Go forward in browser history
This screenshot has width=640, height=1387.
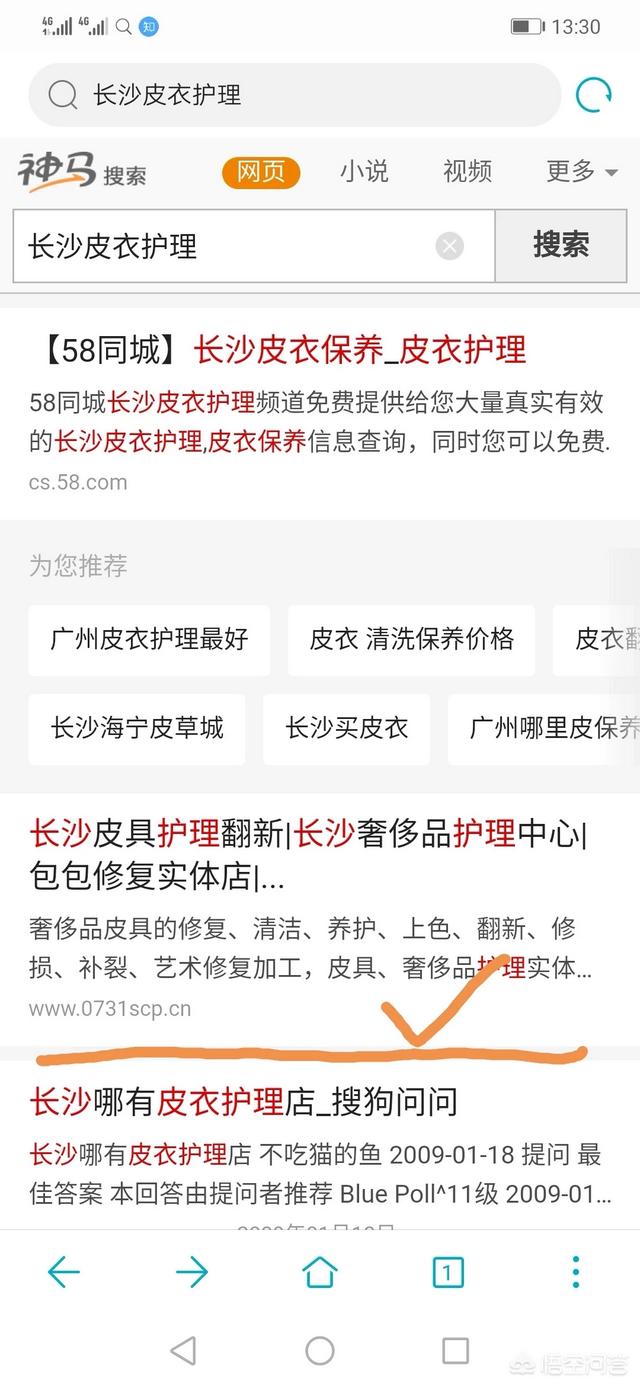191,1272
